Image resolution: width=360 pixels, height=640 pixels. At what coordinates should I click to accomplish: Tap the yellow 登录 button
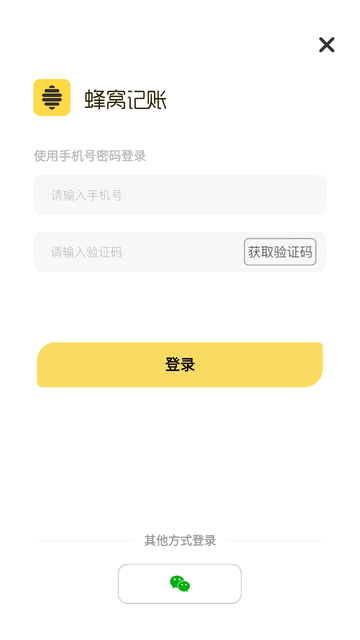pos(180,364)
